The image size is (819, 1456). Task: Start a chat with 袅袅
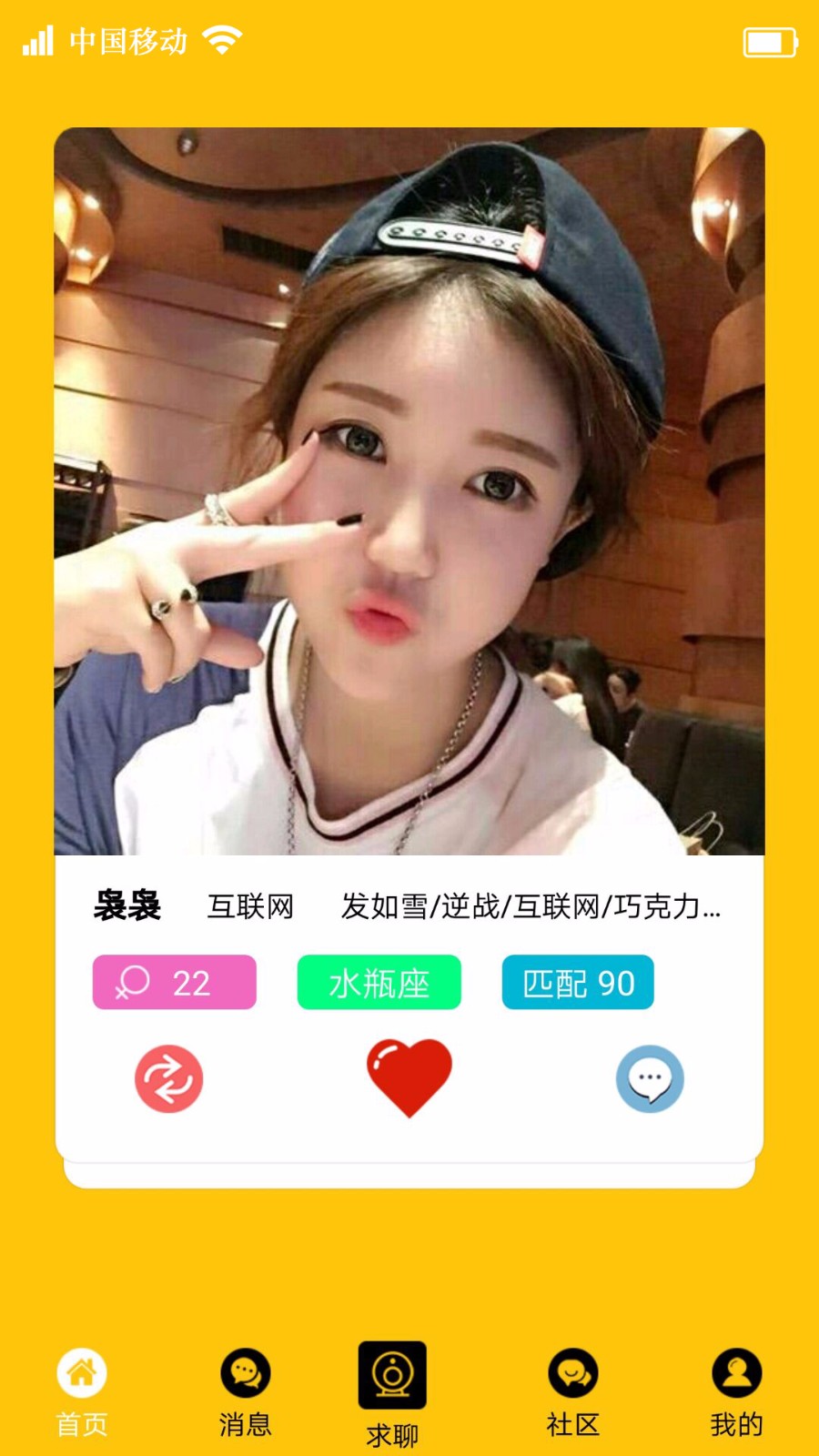pyautogui.click(x=649, y=1078)
